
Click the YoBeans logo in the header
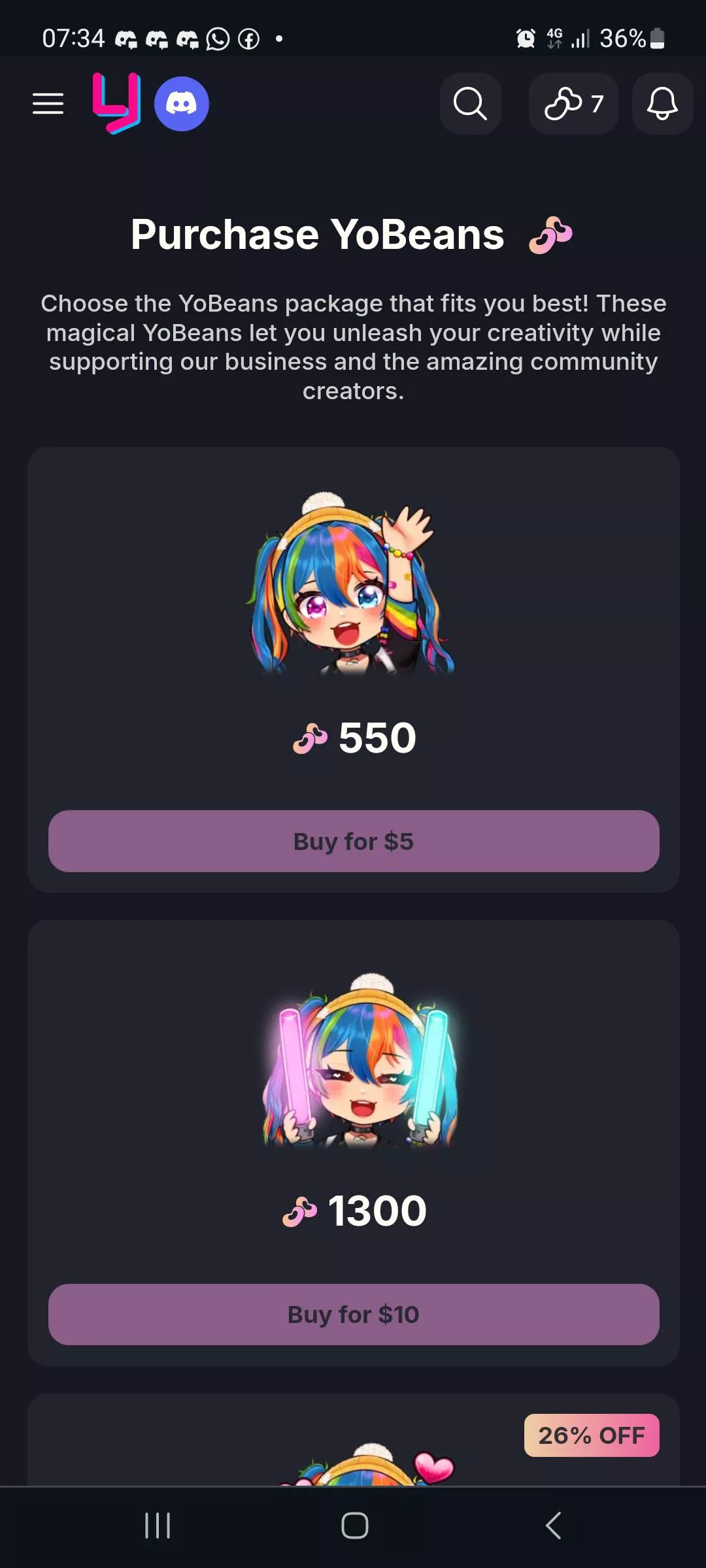118,105
